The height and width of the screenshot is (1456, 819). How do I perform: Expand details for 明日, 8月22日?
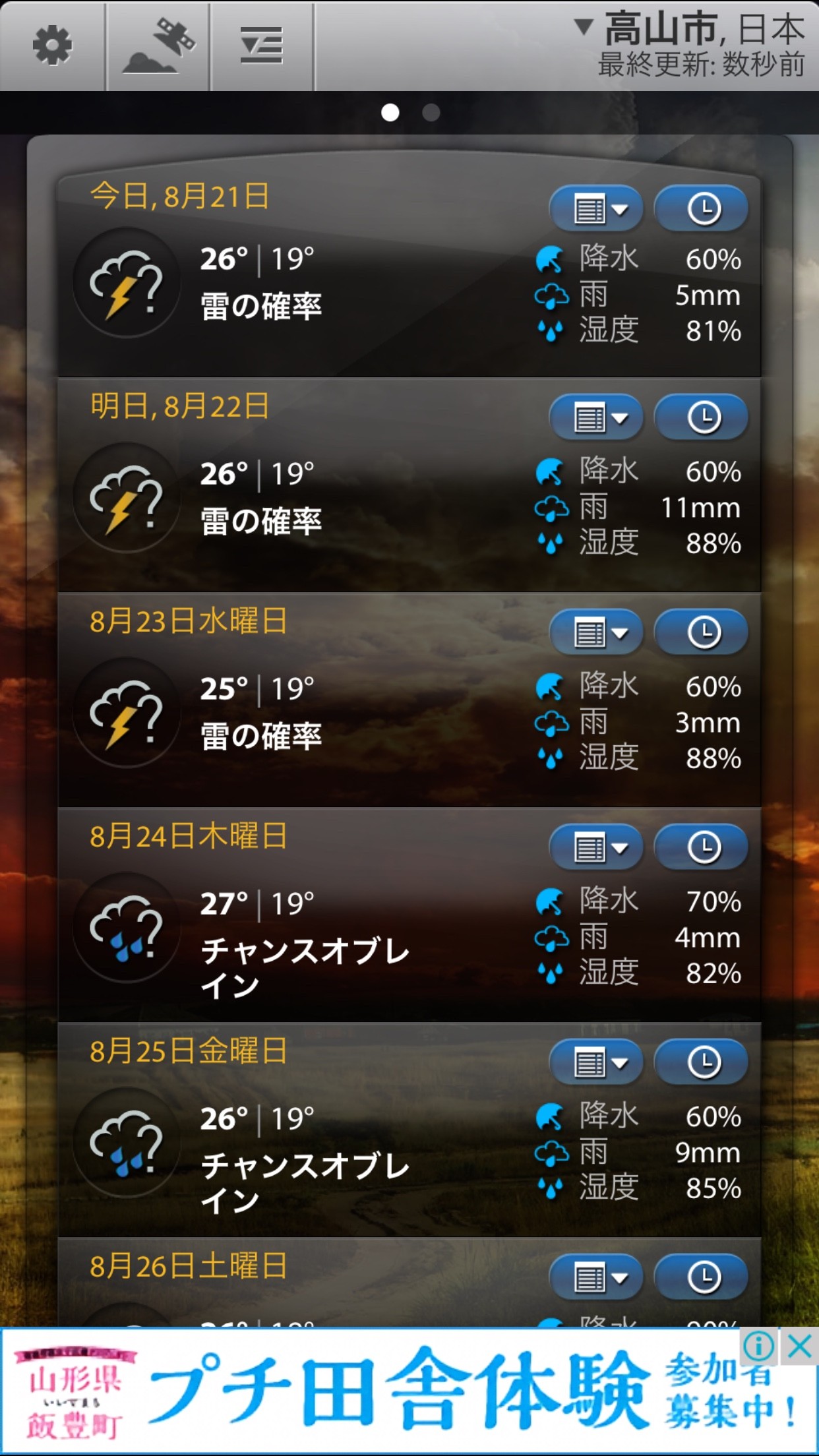(597, 417)
